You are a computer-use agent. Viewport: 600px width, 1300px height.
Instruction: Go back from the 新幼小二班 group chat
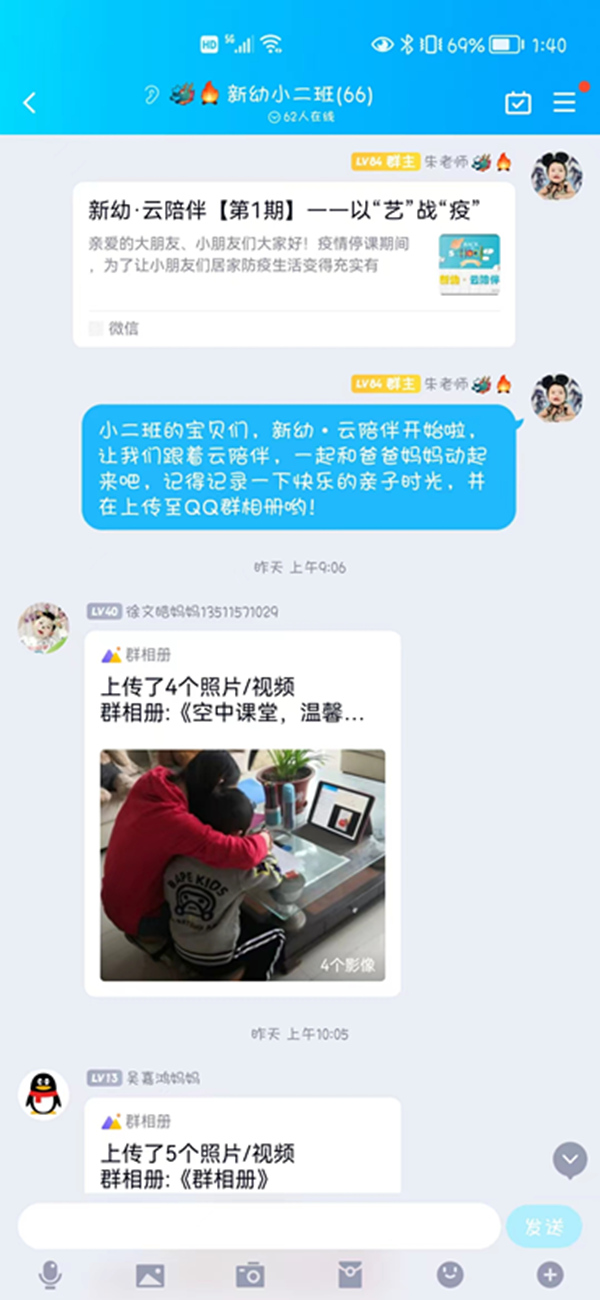point(29,102)
